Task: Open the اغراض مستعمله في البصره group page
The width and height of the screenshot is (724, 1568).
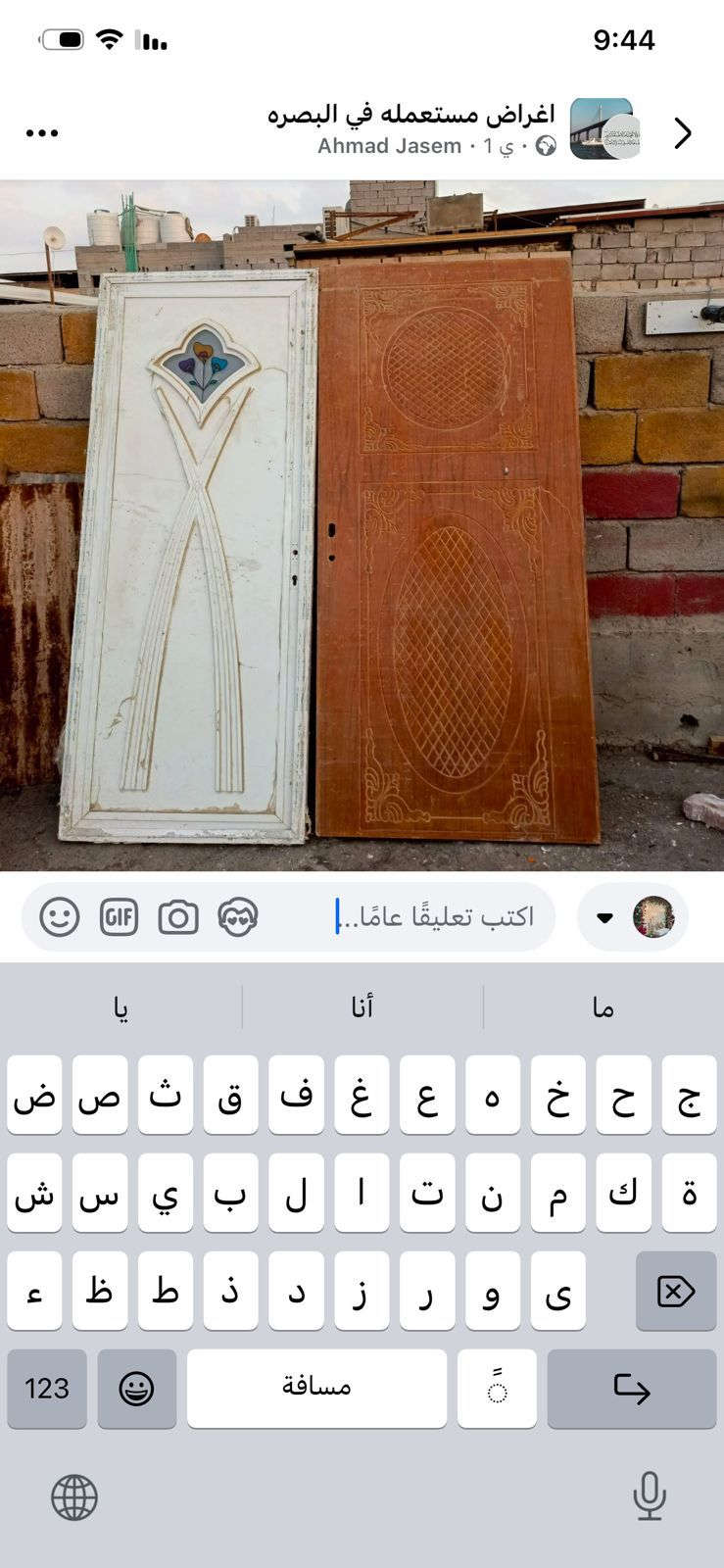Action: point(411,115)
